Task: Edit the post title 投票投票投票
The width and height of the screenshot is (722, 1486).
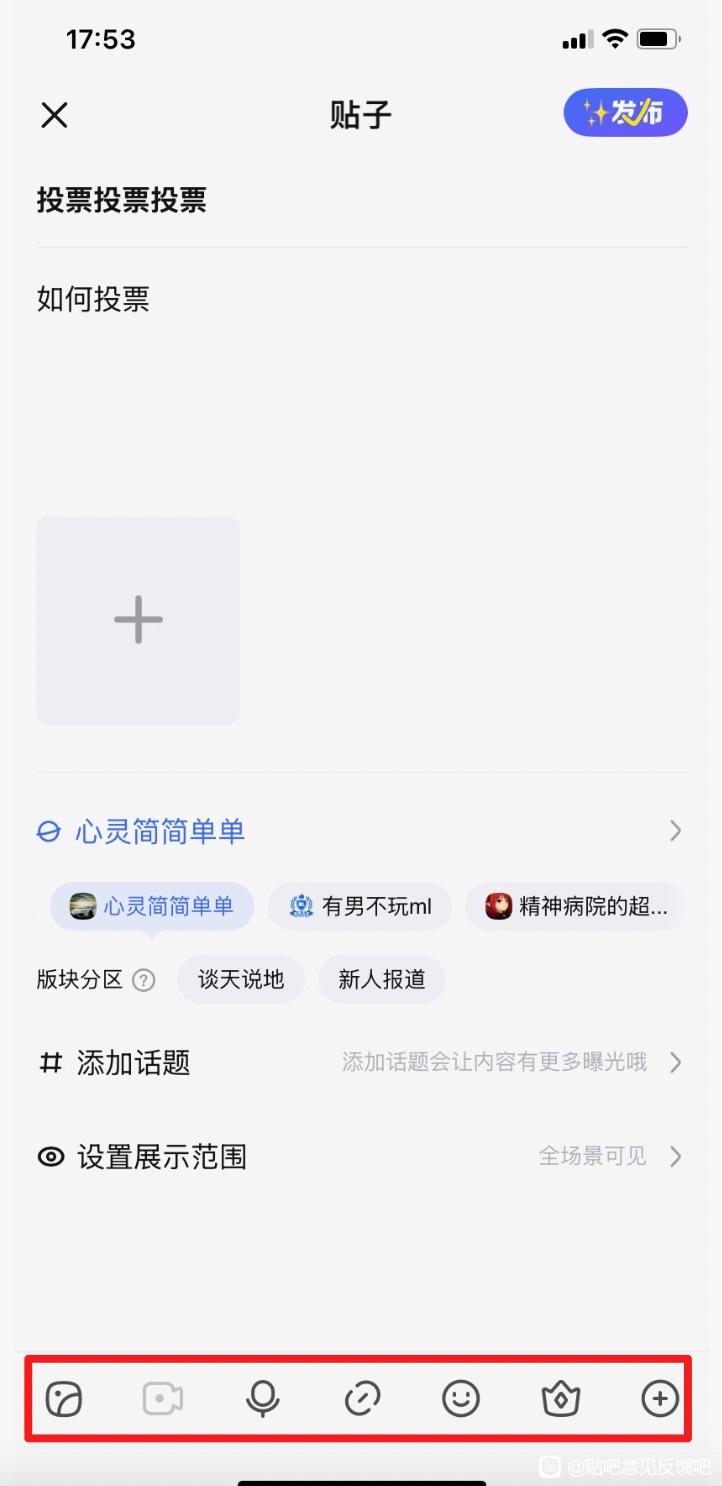Action: pos(122,200)
